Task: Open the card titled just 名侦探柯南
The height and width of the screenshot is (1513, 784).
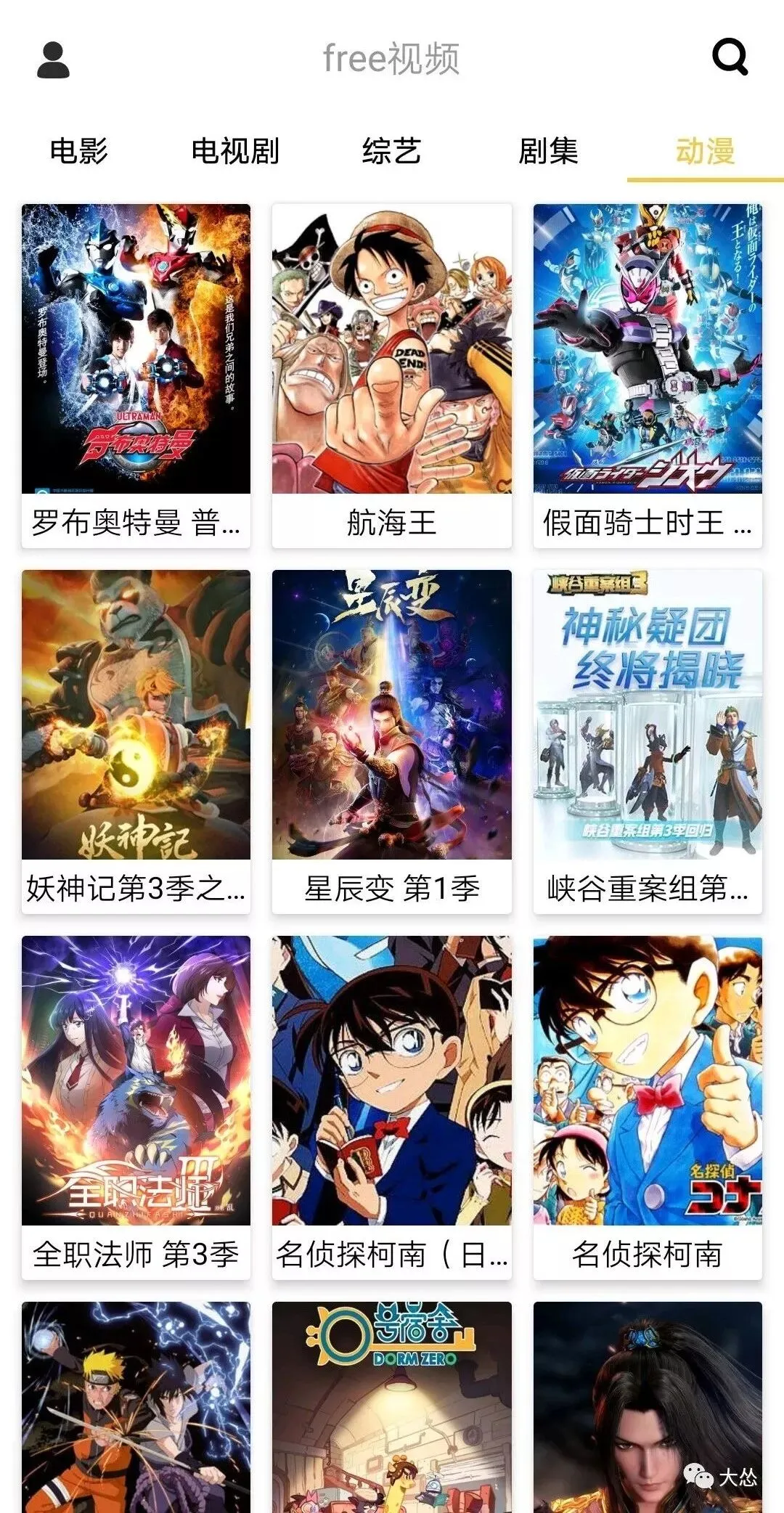Action: click(648, 1106)
